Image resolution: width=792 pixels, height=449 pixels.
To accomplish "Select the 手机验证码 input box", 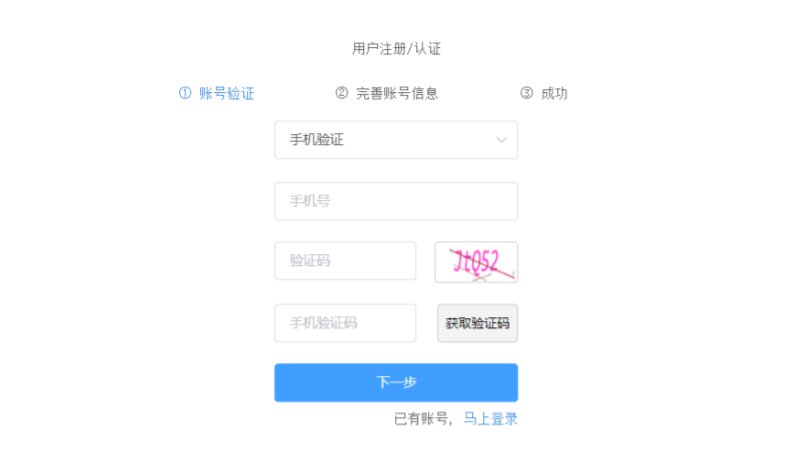I will (x=345, y=323).
